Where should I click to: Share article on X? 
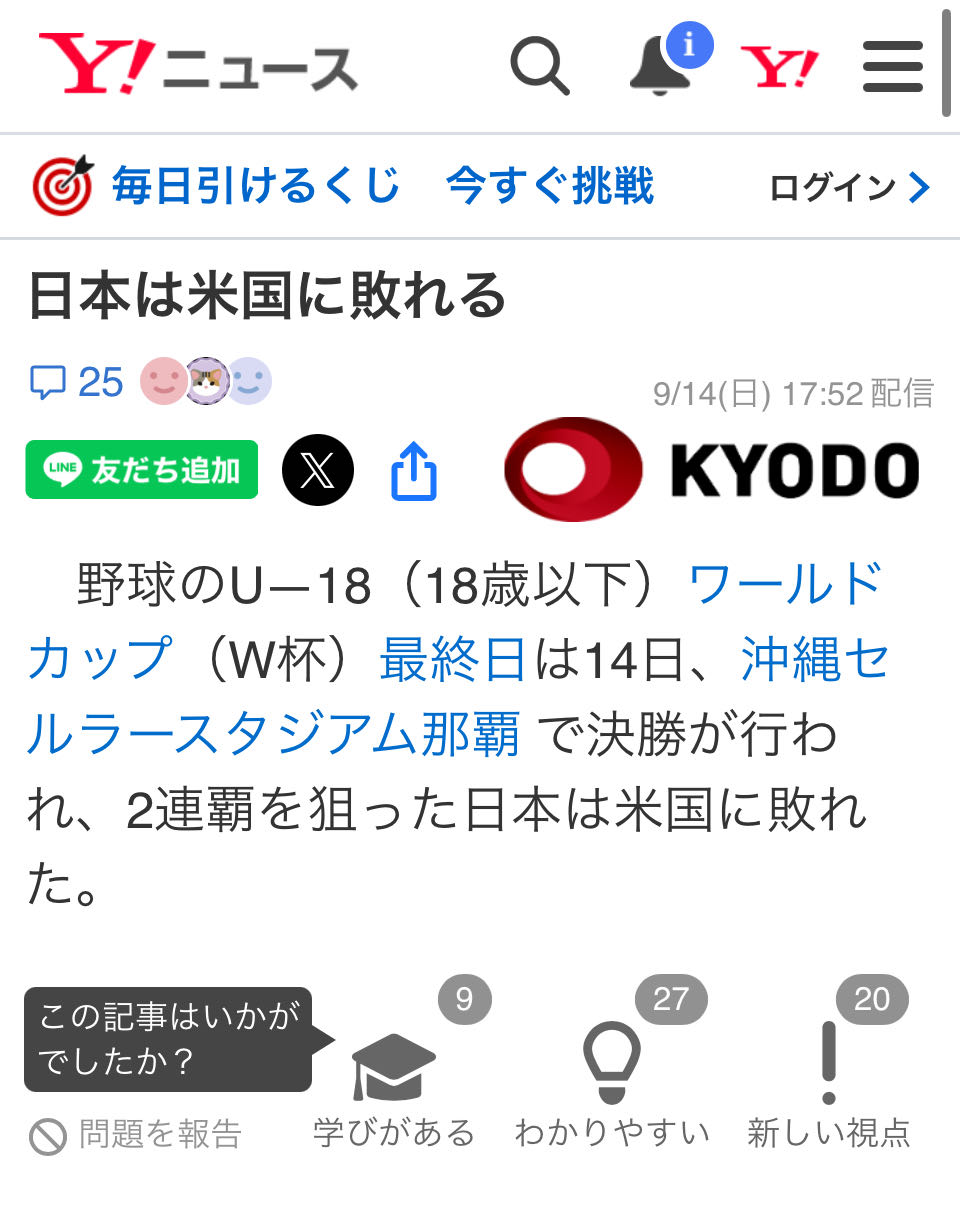tap(318, 470)
